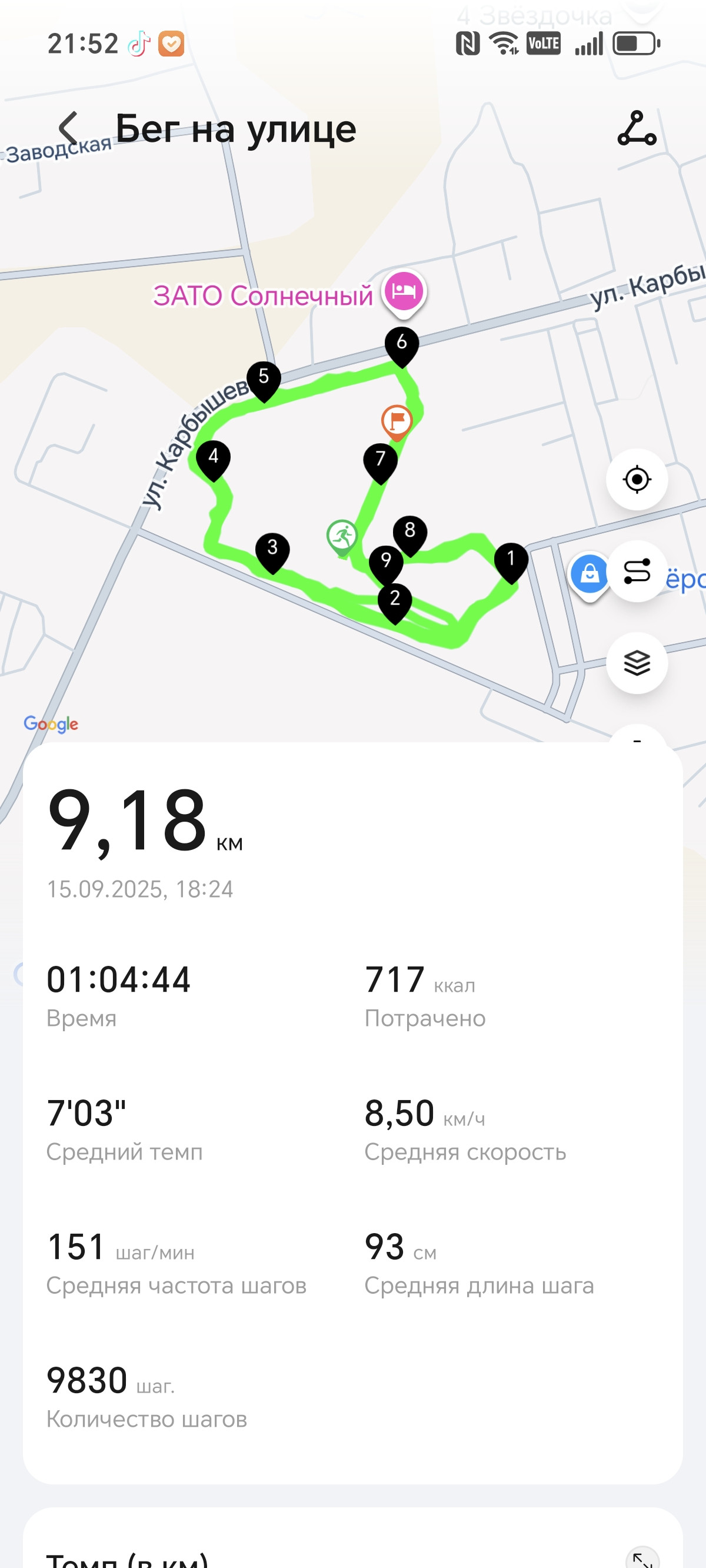The image size is (706, 1568).
Task: Expand the Темп chart to fullscreen
Action: 642,1558
